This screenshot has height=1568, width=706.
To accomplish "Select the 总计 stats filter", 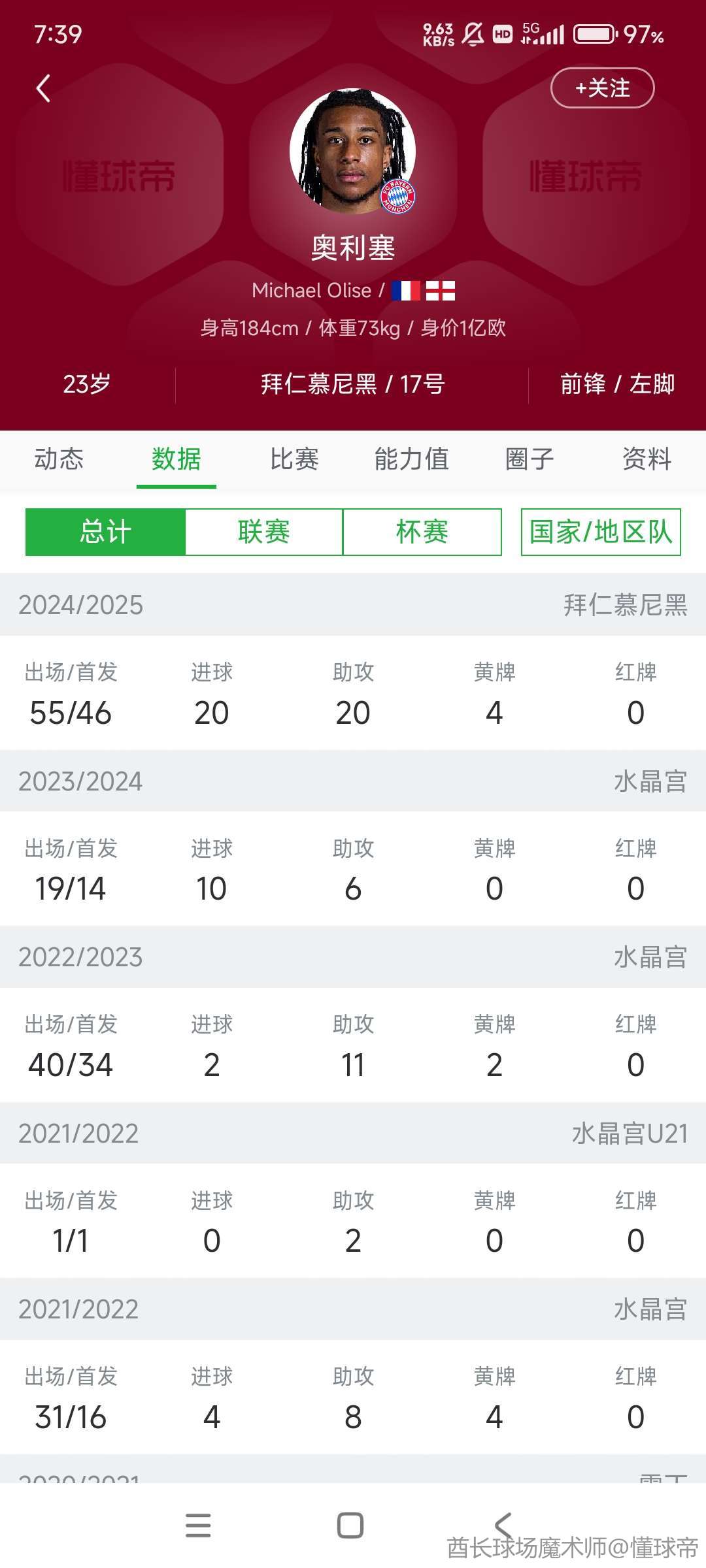I will tap(105, 532).
